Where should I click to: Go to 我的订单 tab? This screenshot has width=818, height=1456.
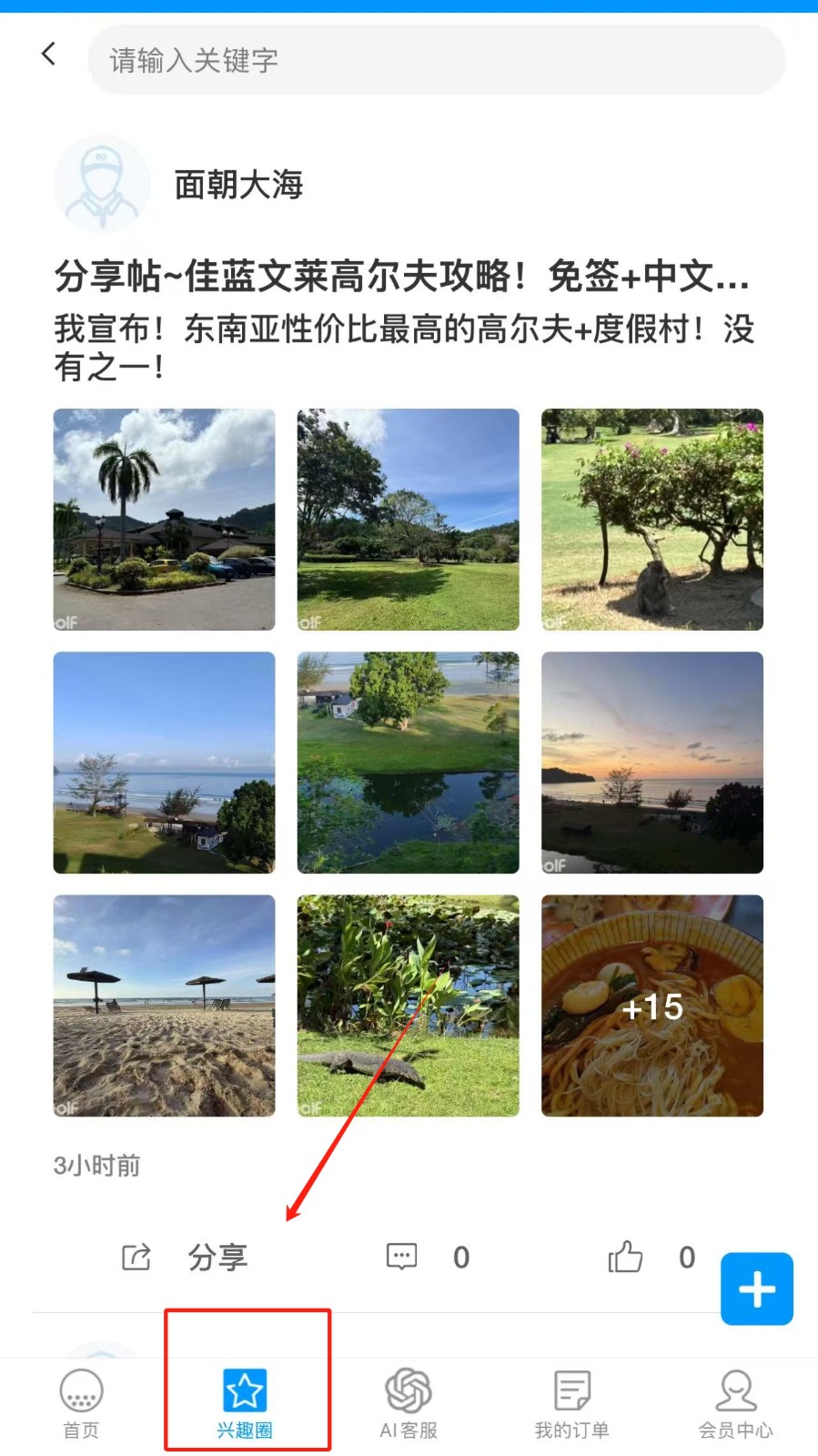571,1404
